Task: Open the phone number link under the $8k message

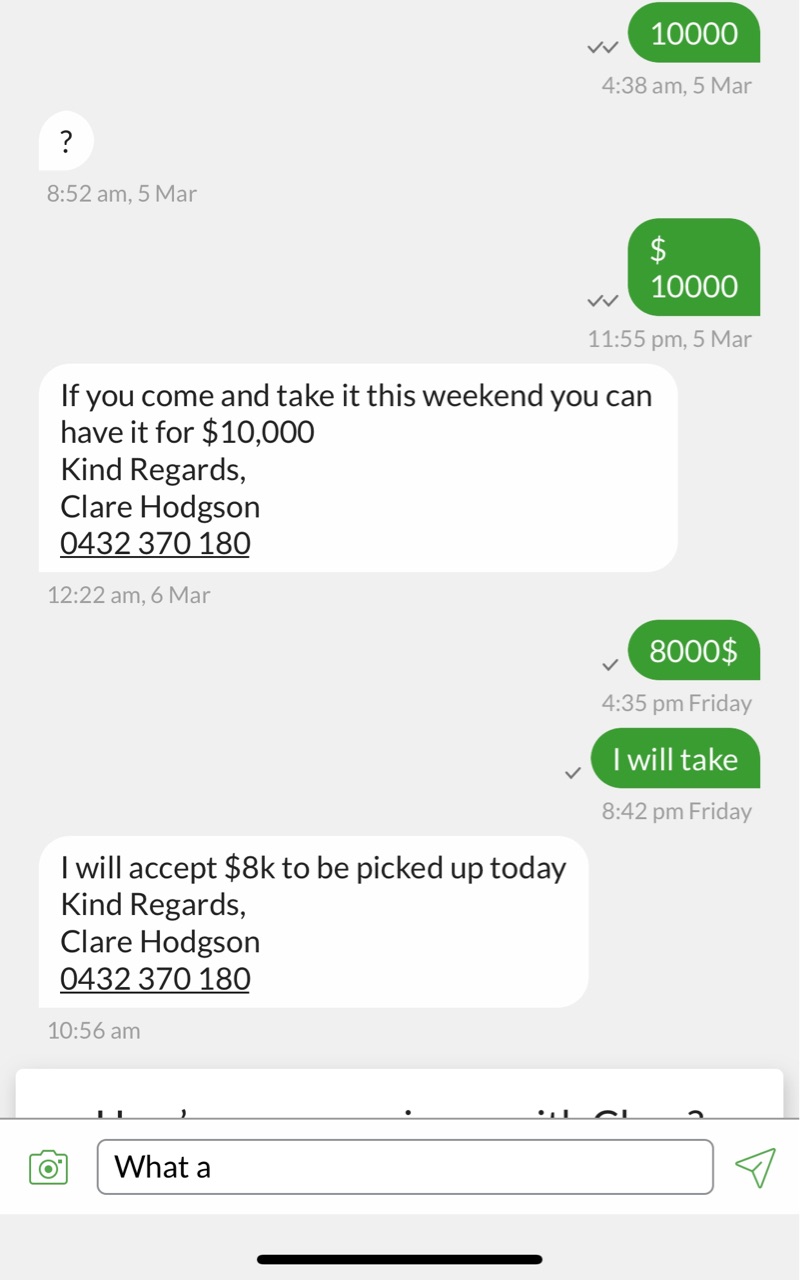Action: click(155, 978)
